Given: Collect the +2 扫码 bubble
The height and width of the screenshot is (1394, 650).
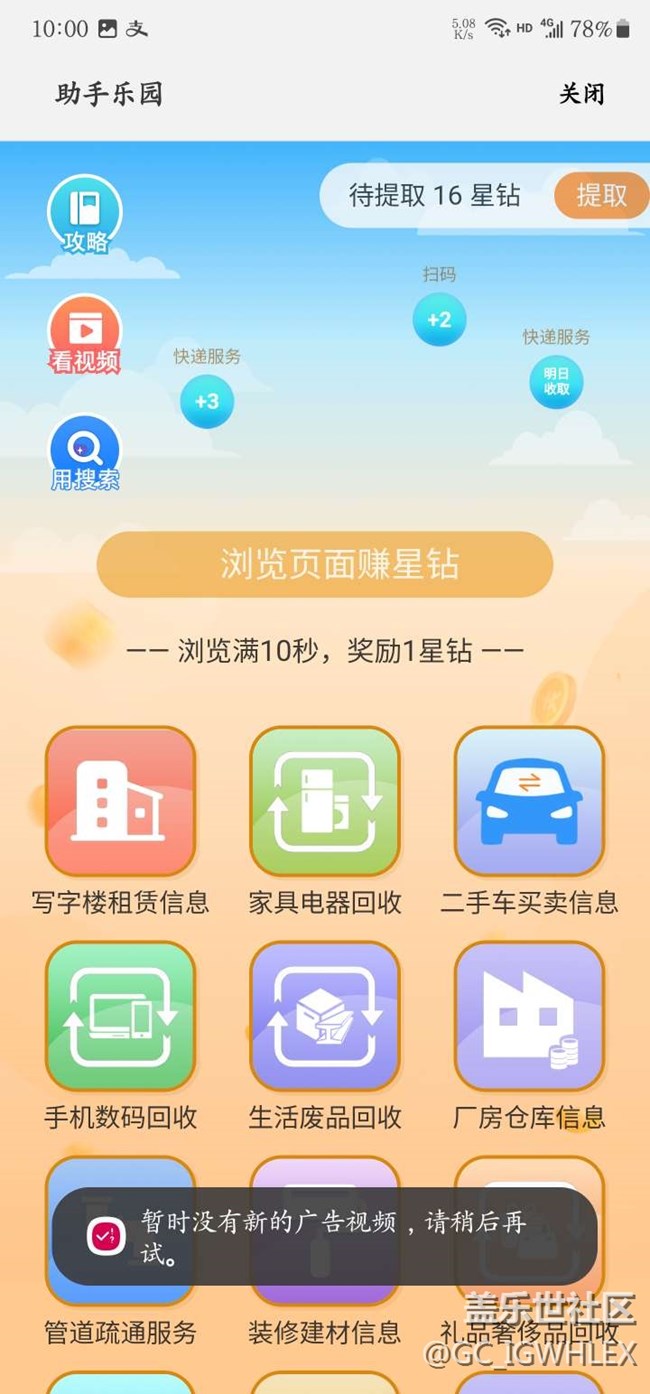Looking at the screenshot, I should click(x=439, y=320).
